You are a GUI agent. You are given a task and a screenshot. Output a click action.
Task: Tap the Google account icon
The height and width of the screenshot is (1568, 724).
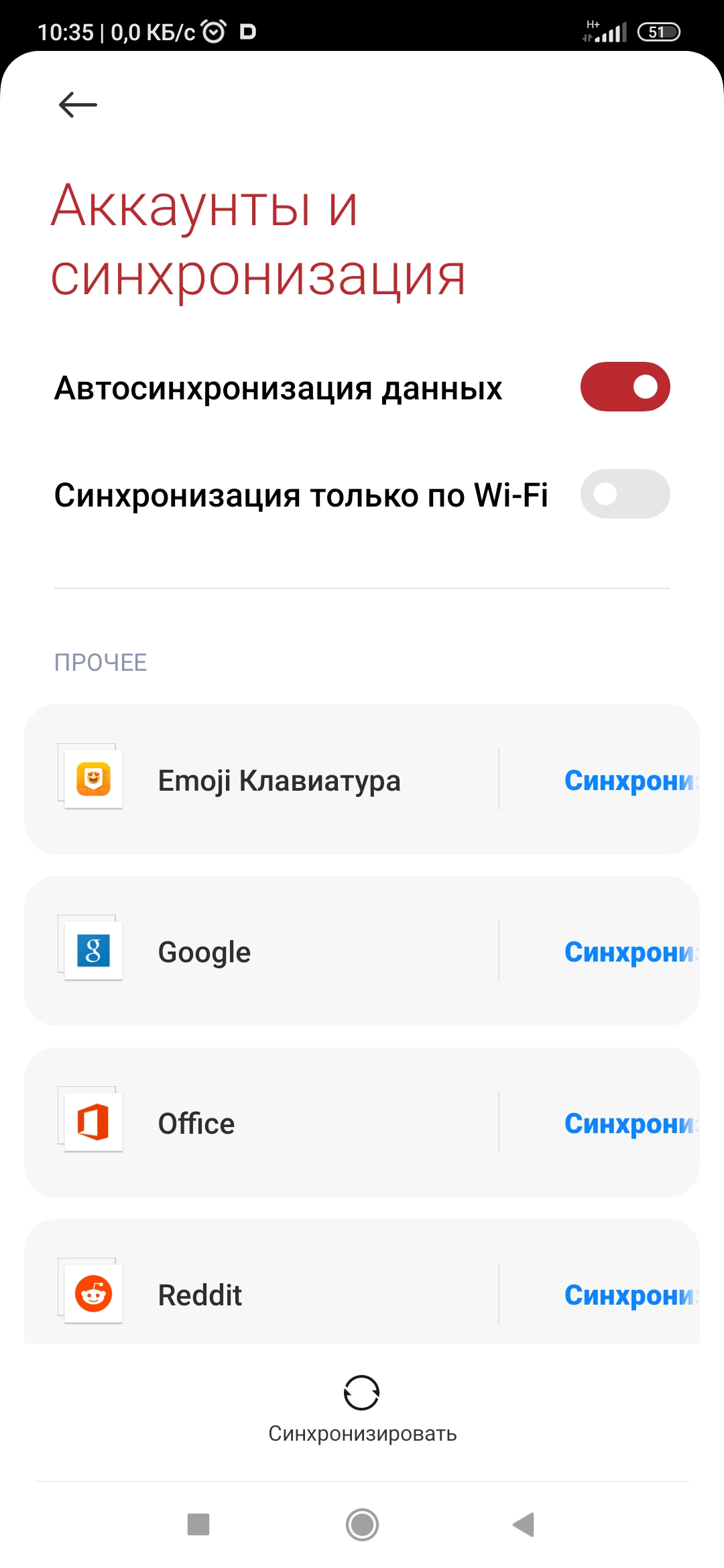[92, 951]
